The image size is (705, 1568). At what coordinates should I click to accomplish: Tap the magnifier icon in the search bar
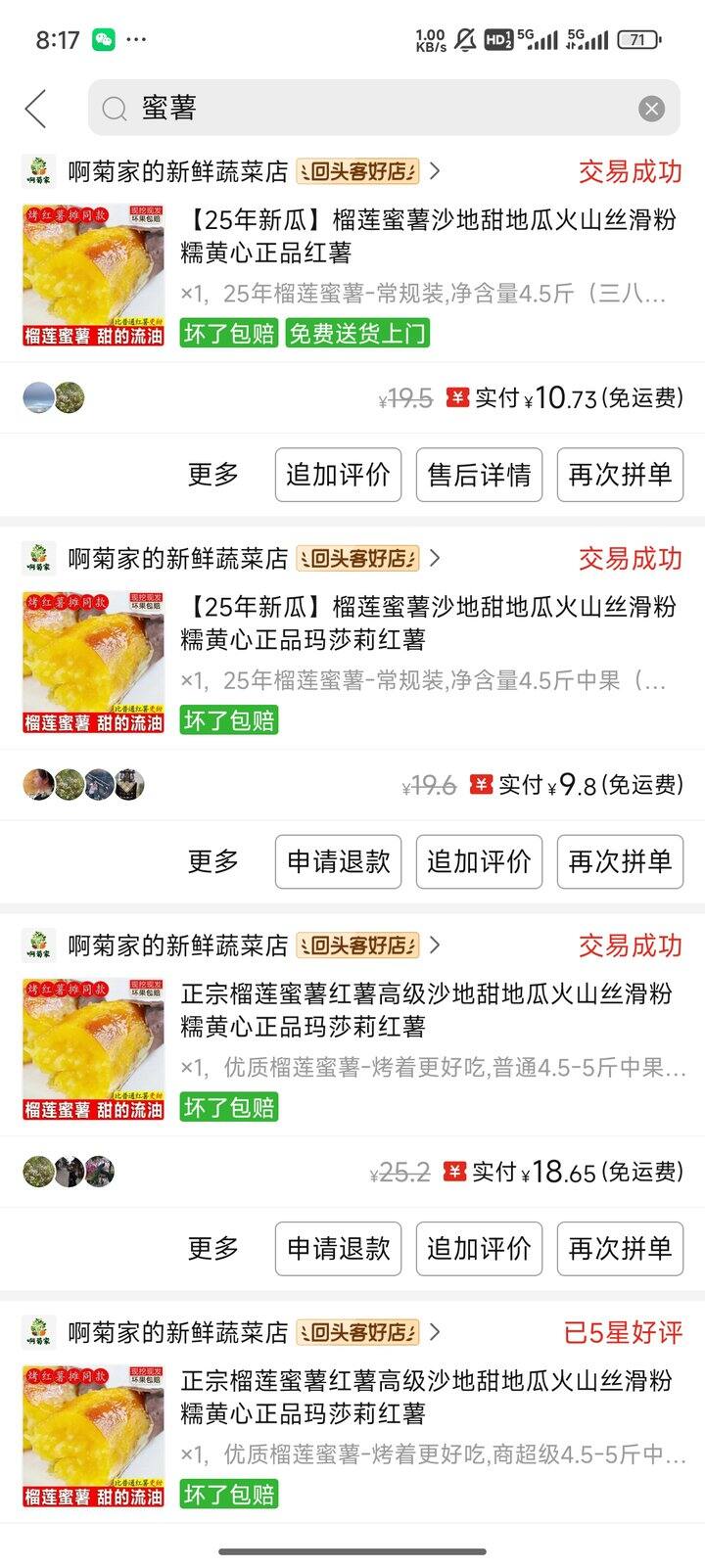coord(115,109)
